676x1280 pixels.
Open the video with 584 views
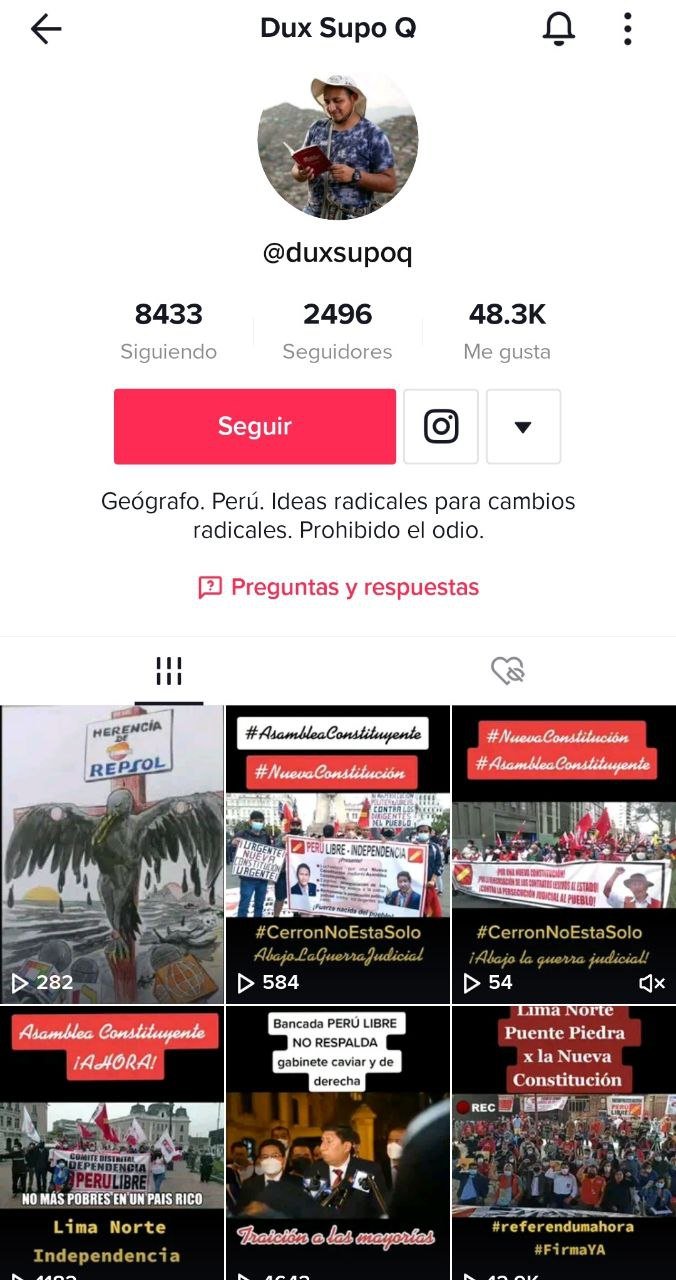pyautogui.click(x=338, y=854)
